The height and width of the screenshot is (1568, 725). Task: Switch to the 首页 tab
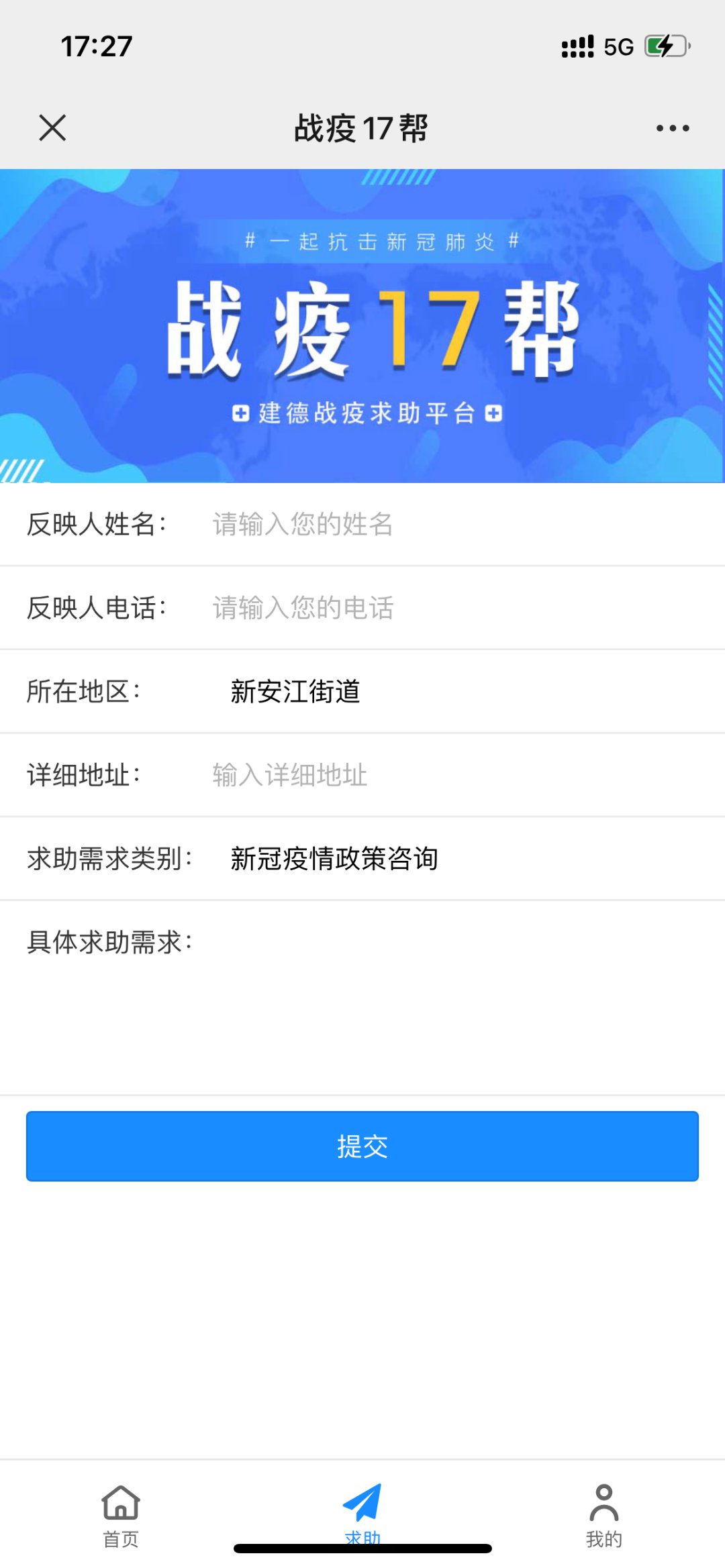coord(121,1514)
